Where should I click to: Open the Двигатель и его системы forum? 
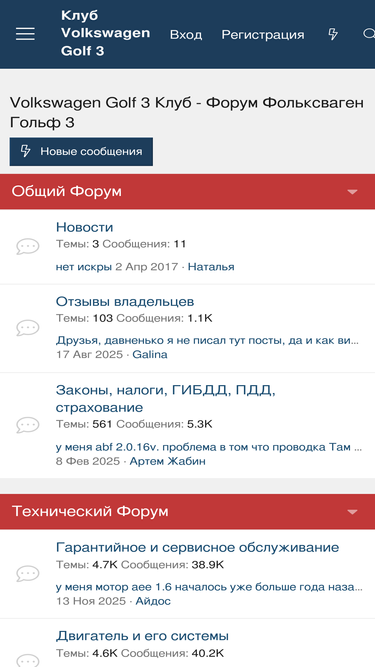click(142, 636)
